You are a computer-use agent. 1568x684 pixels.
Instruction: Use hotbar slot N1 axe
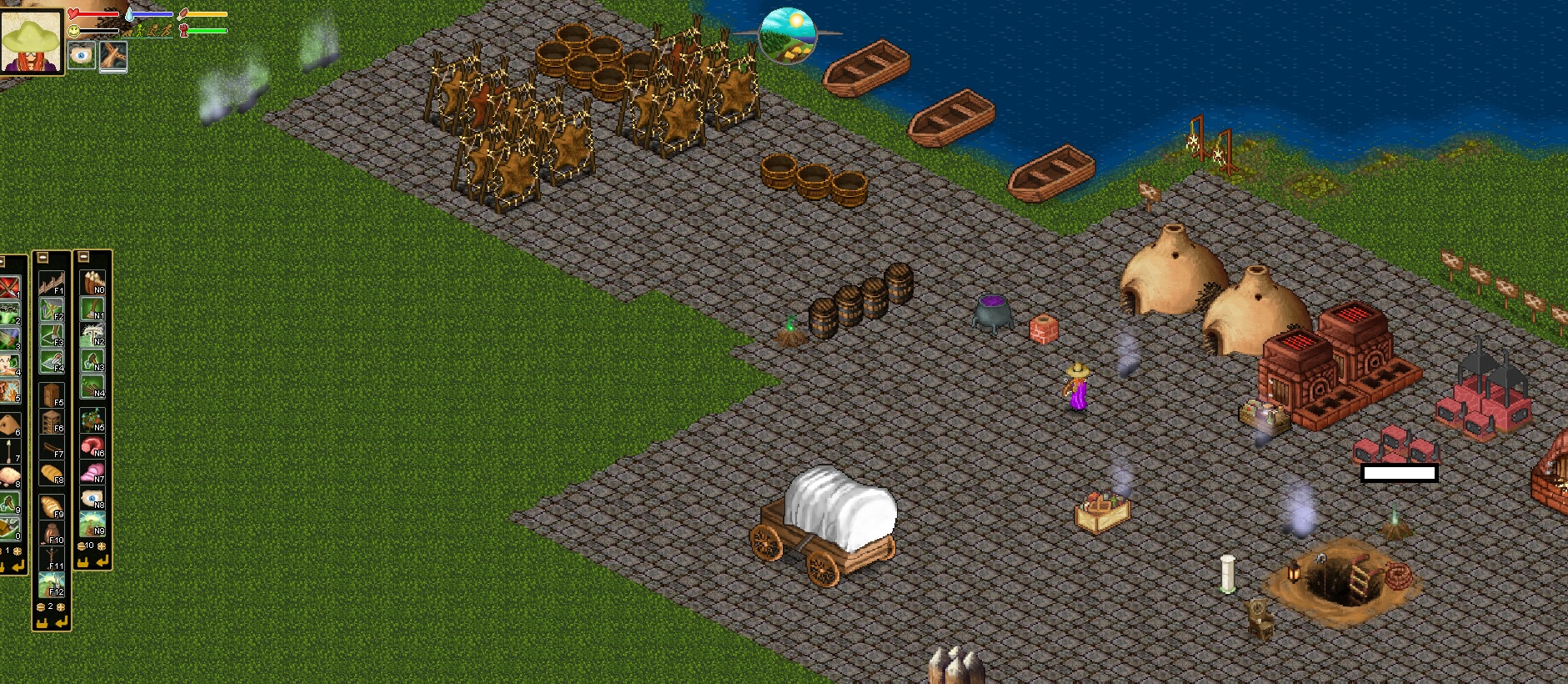coord(93,308)
